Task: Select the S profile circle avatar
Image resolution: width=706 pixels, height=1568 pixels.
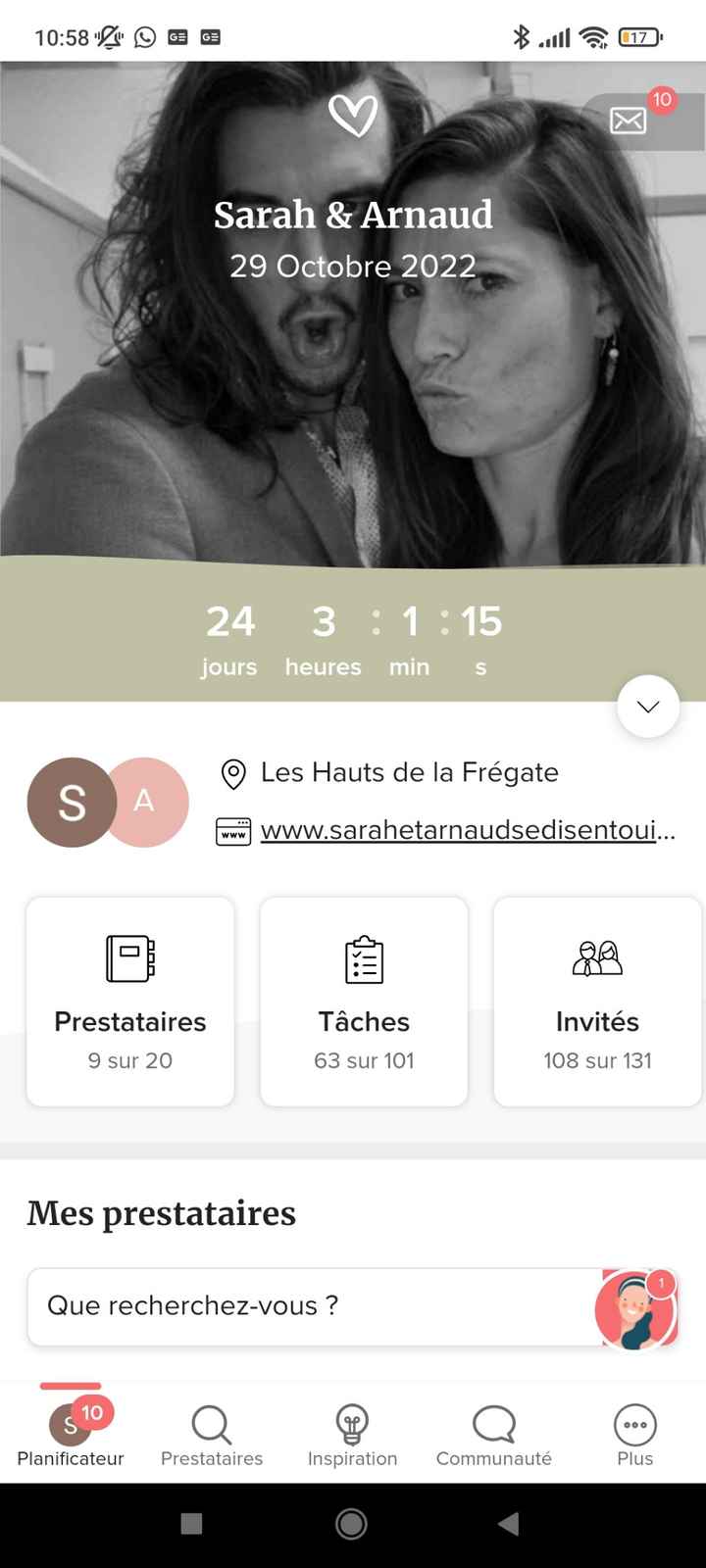Action: click(71, 802)
